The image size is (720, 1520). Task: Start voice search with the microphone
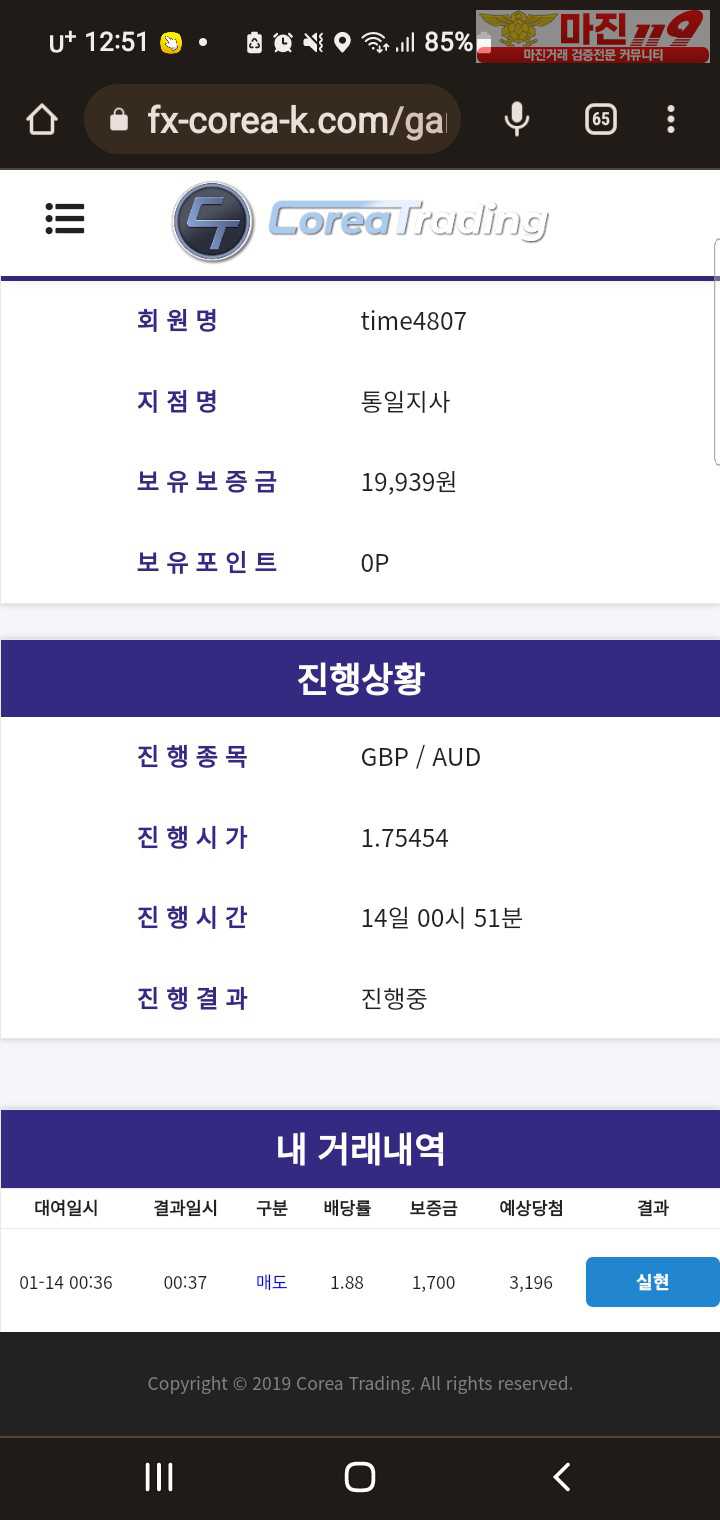coord(517,120)
